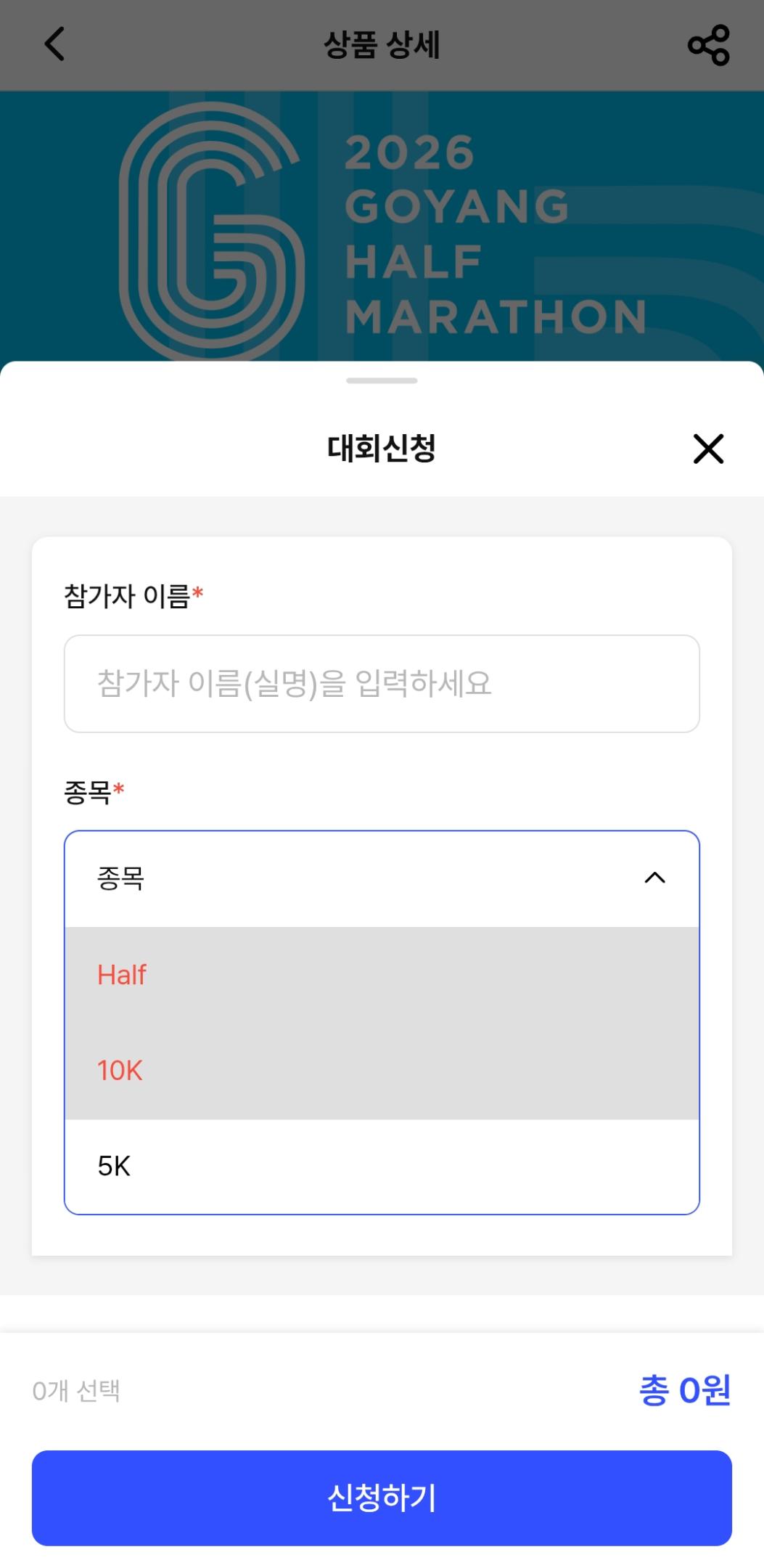This screenshot has width=764, height=1568.
Task: Tap the red asterisk beside 참가자 이름
Action: click(199, 593)
